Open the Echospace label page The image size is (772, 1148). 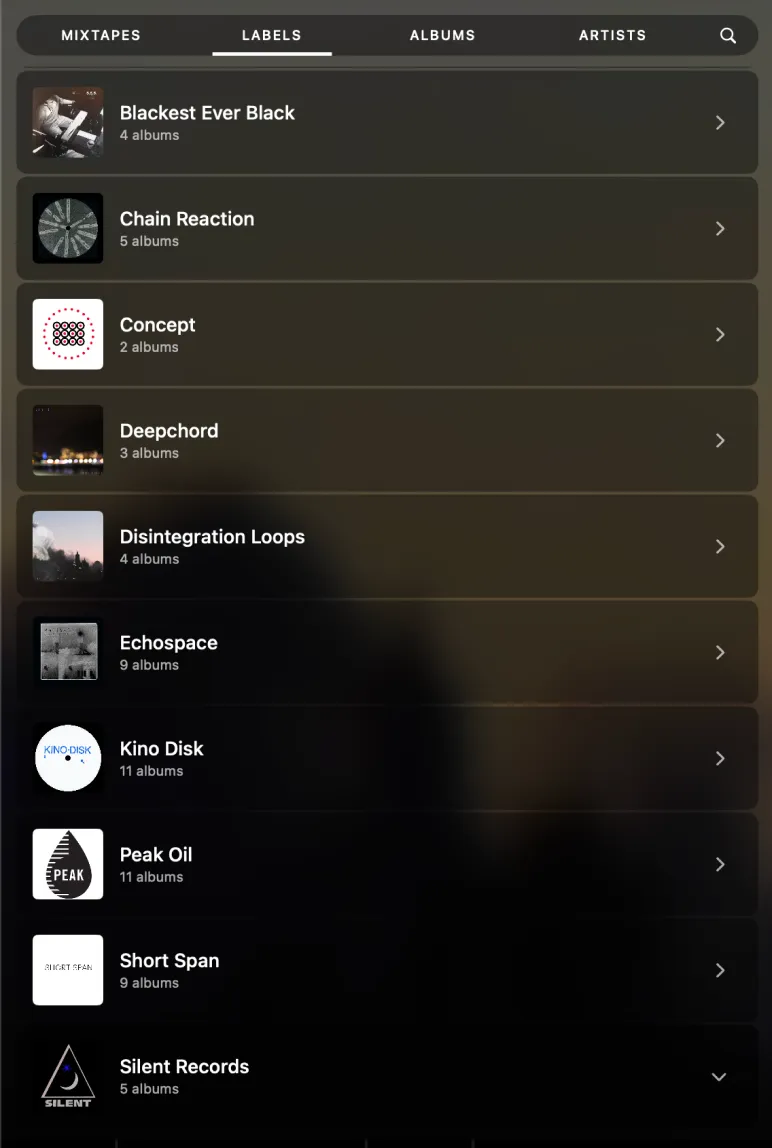pyautogui.click(x=386, y=652)
